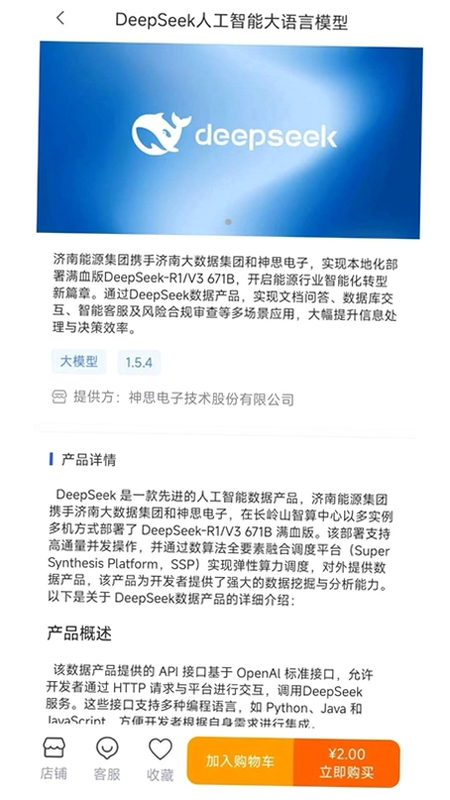Add product to favorites via 收藏
Image resolution: width=450 pixels, height=800 pixels.
pos(160,759)
